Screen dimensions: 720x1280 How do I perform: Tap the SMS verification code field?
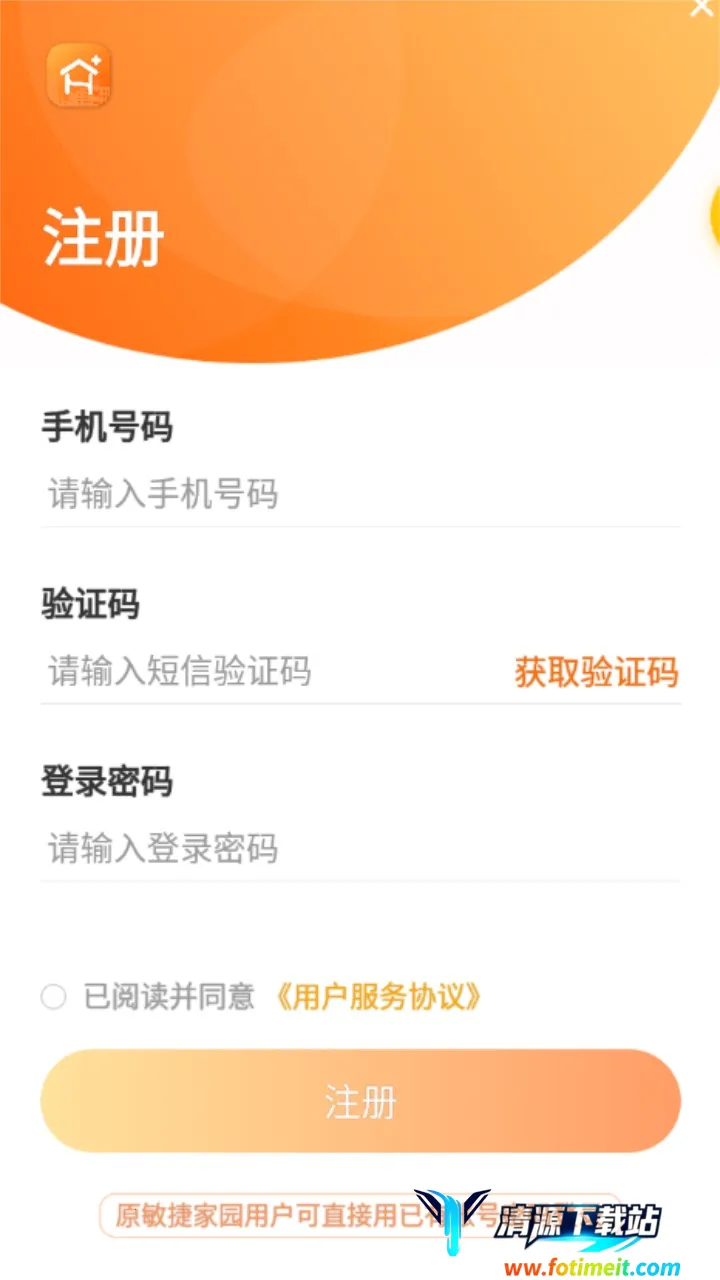click(270, 671)
